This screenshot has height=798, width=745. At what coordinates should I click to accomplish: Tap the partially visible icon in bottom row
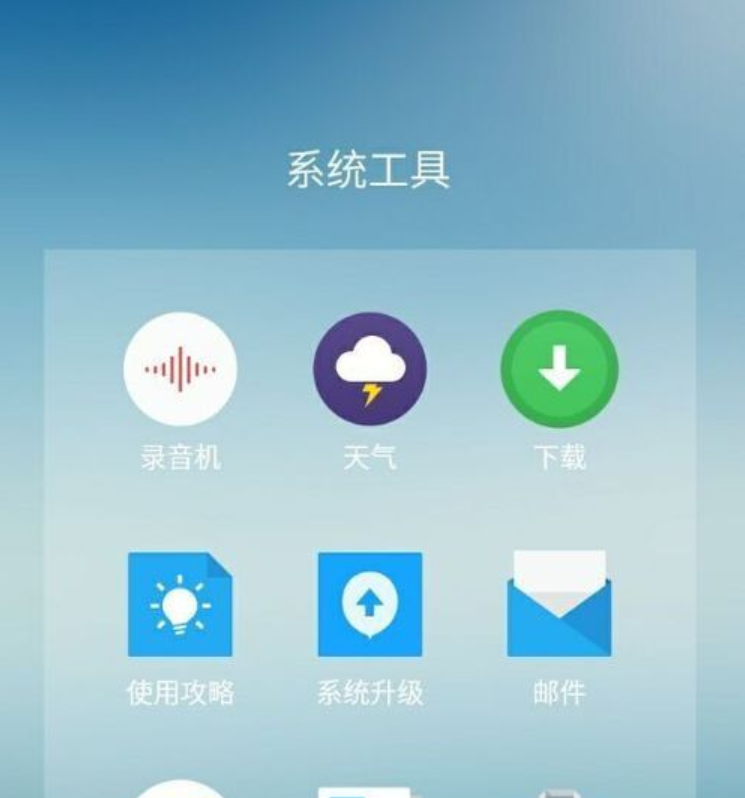181,793
